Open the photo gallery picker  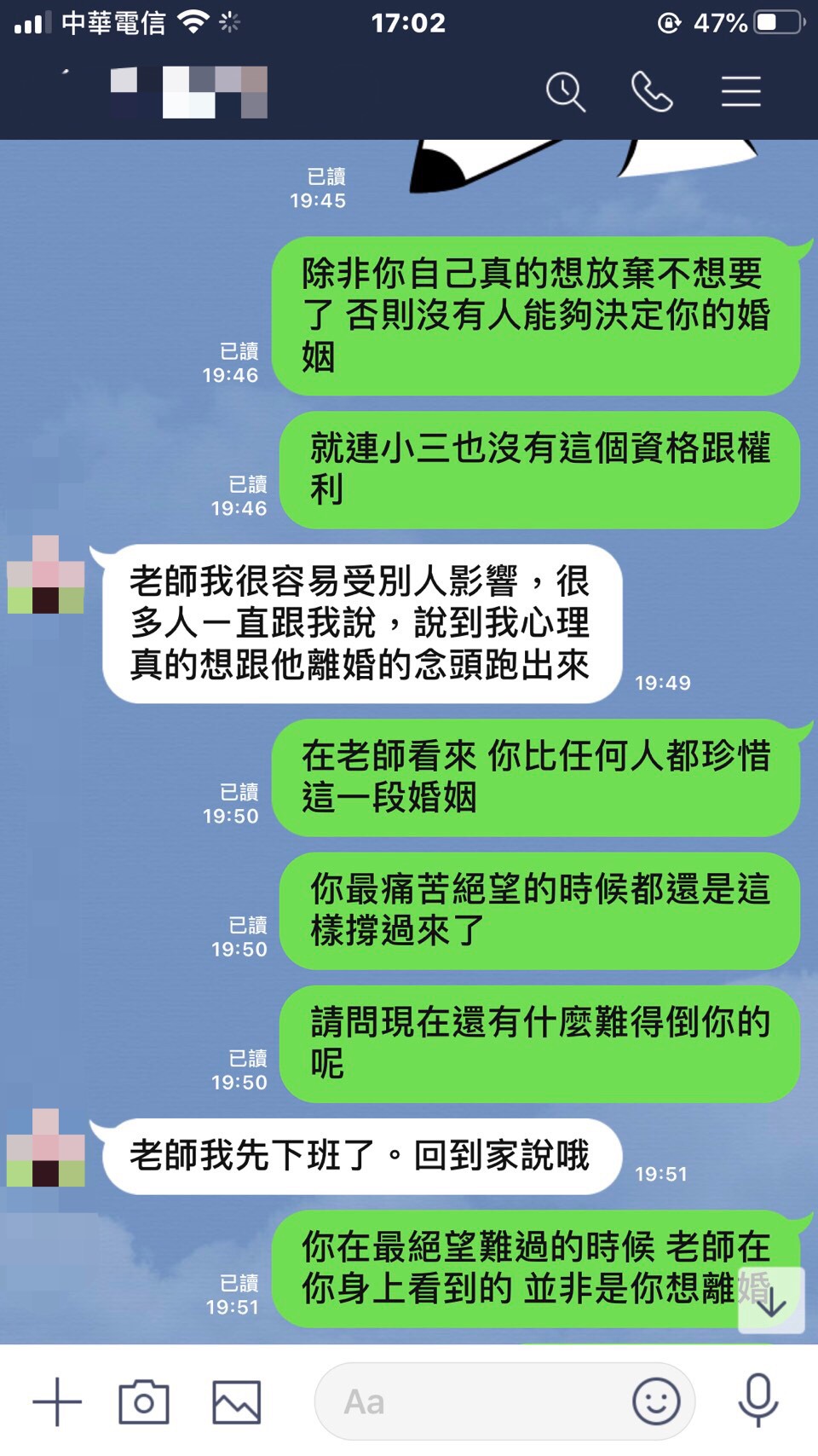pos(236,1401)
